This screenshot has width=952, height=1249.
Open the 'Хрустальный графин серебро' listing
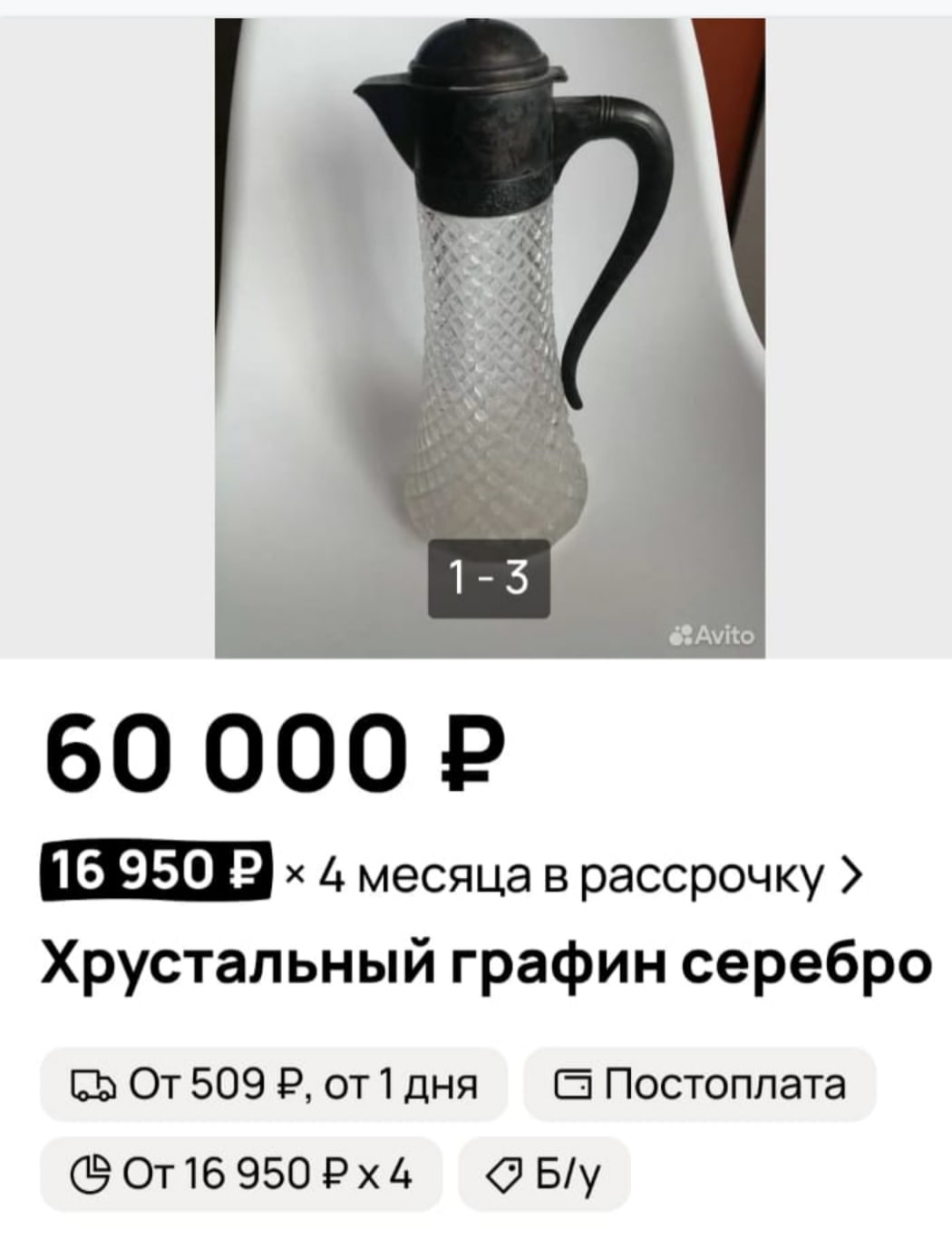point(485,963)
